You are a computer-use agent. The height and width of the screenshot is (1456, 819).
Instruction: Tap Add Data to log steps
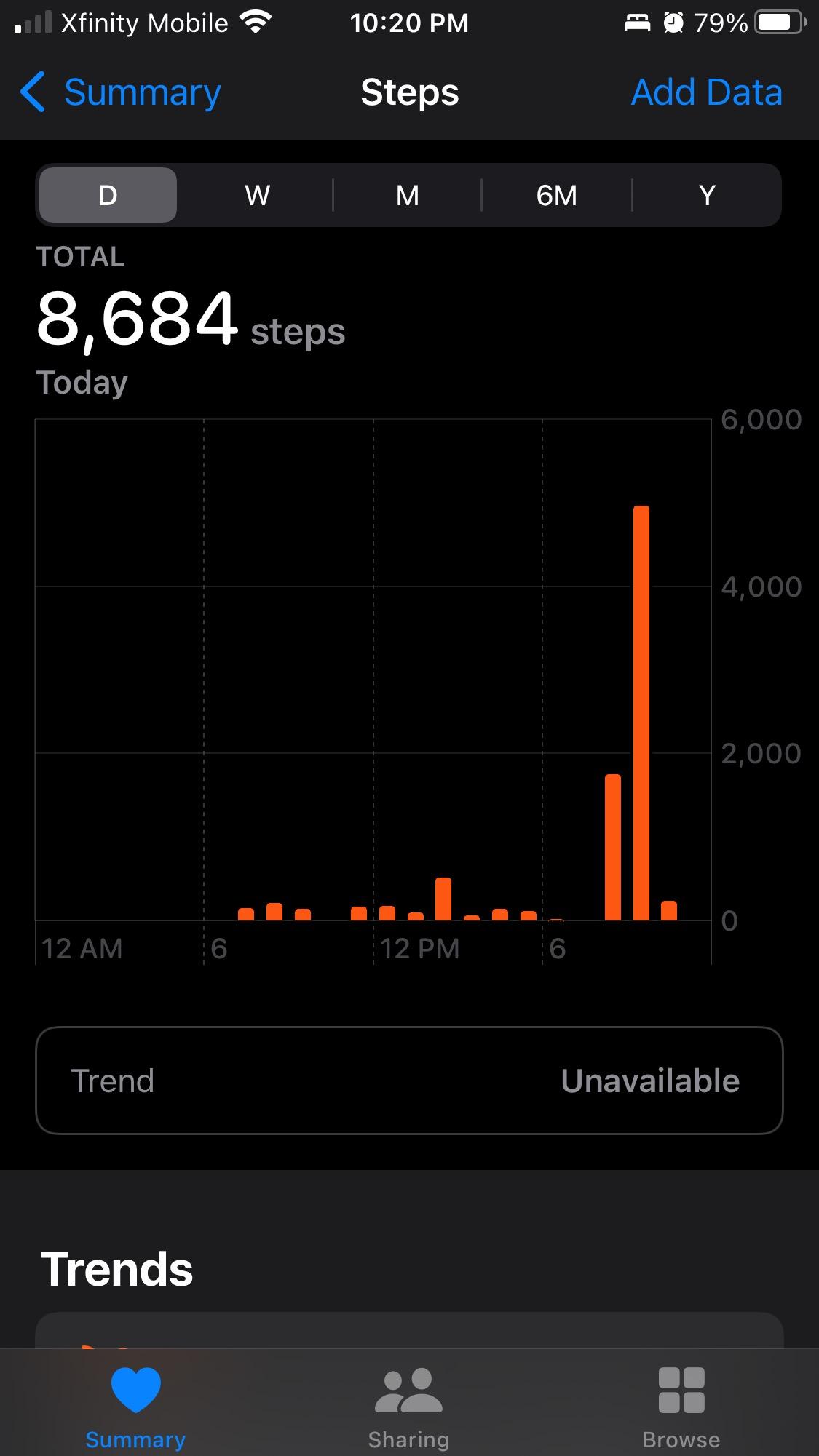coord(706,92)
